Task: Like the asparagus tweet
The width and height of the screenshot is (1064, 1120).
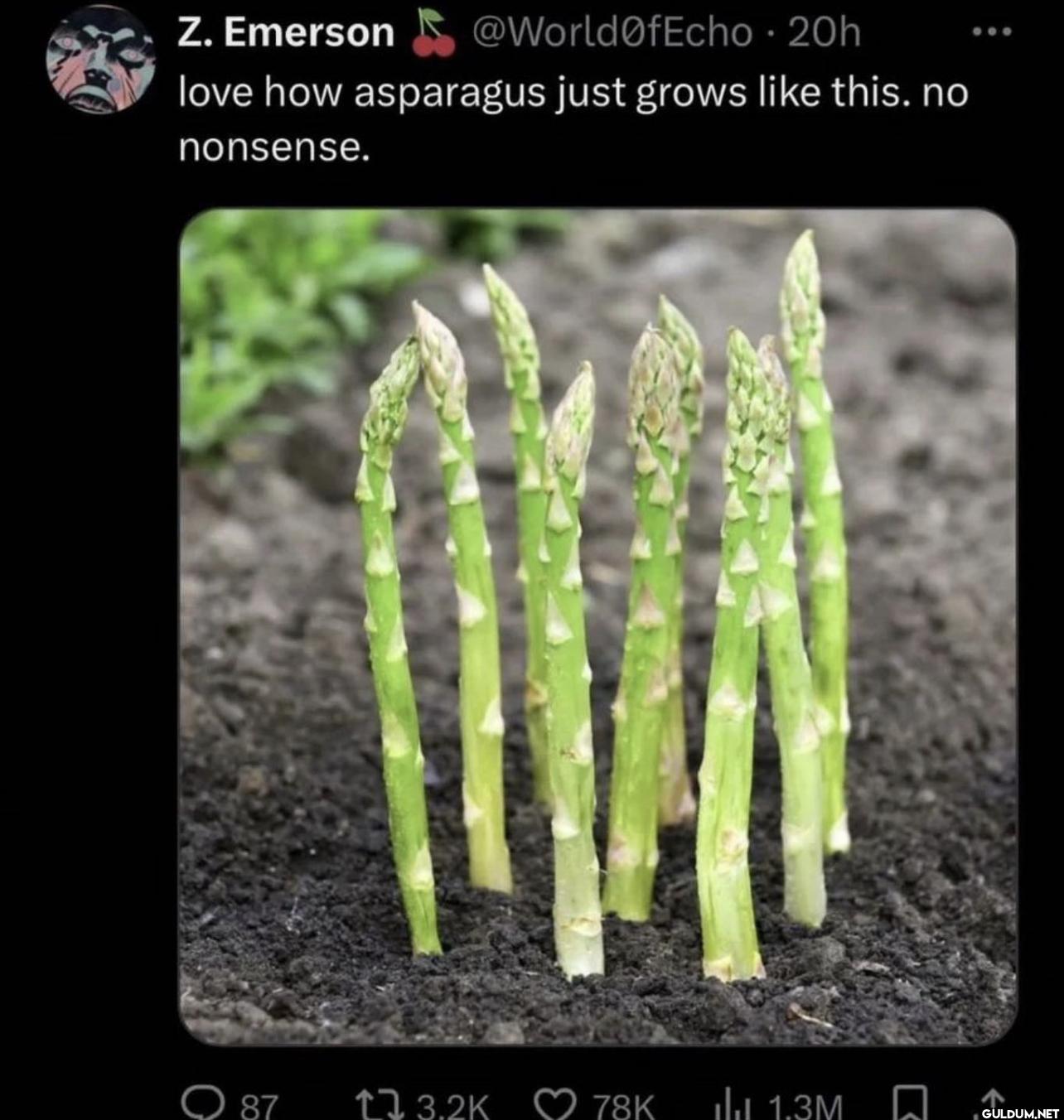Action: [554, 1104]
